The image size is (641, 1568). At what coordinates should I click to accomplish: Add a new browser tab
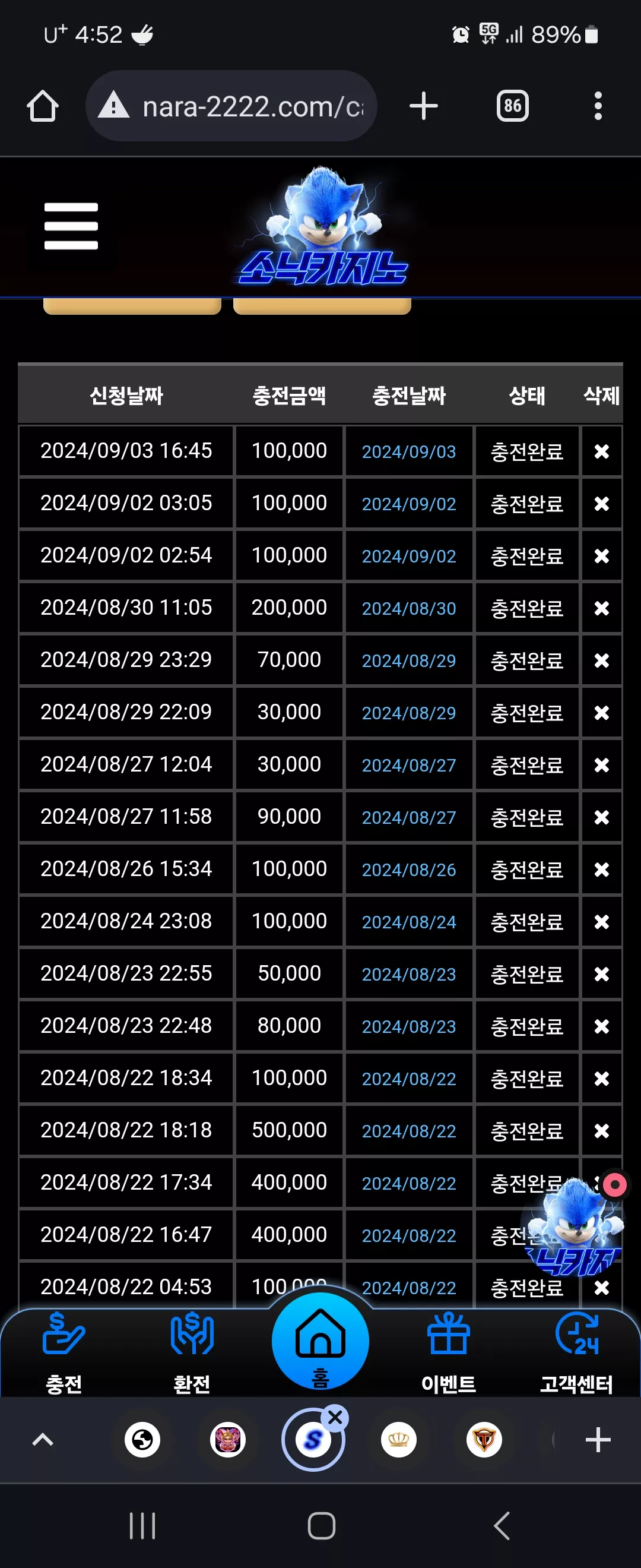[423, 106]
